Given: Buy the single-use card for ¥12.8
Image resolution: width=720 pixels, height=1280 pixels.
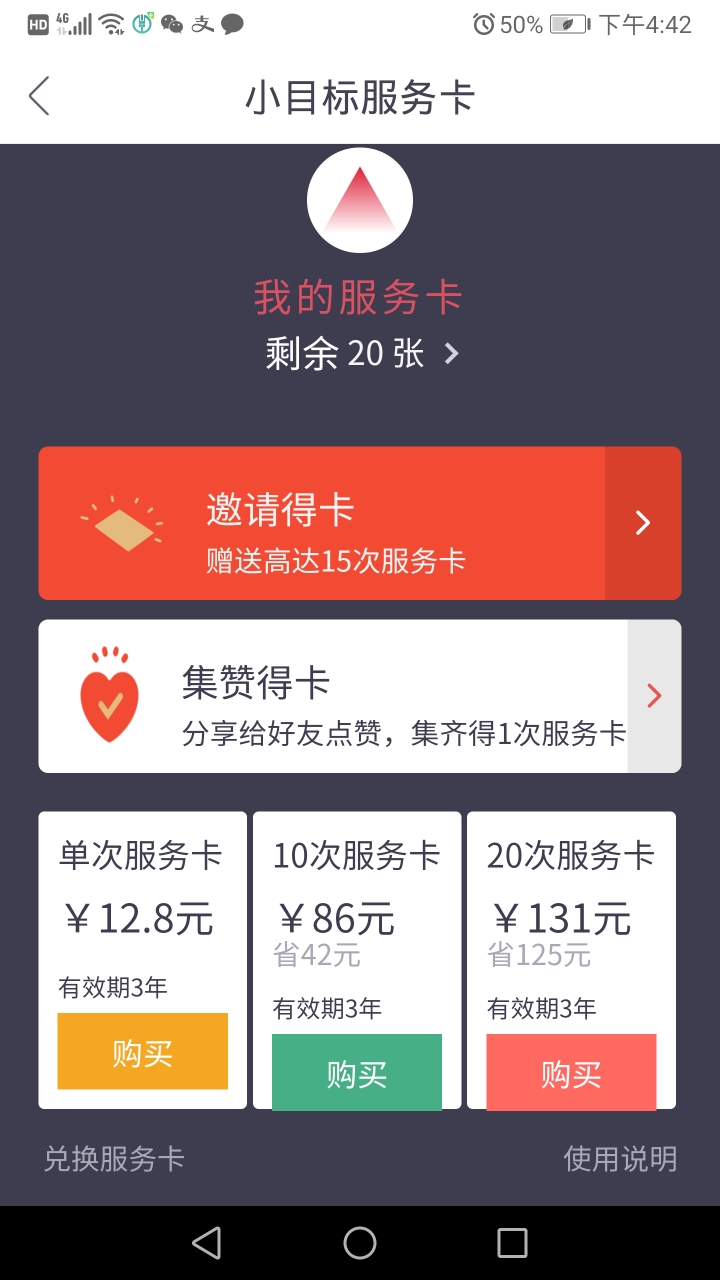Looking at the screenshot, I should tap(142, 1051).
